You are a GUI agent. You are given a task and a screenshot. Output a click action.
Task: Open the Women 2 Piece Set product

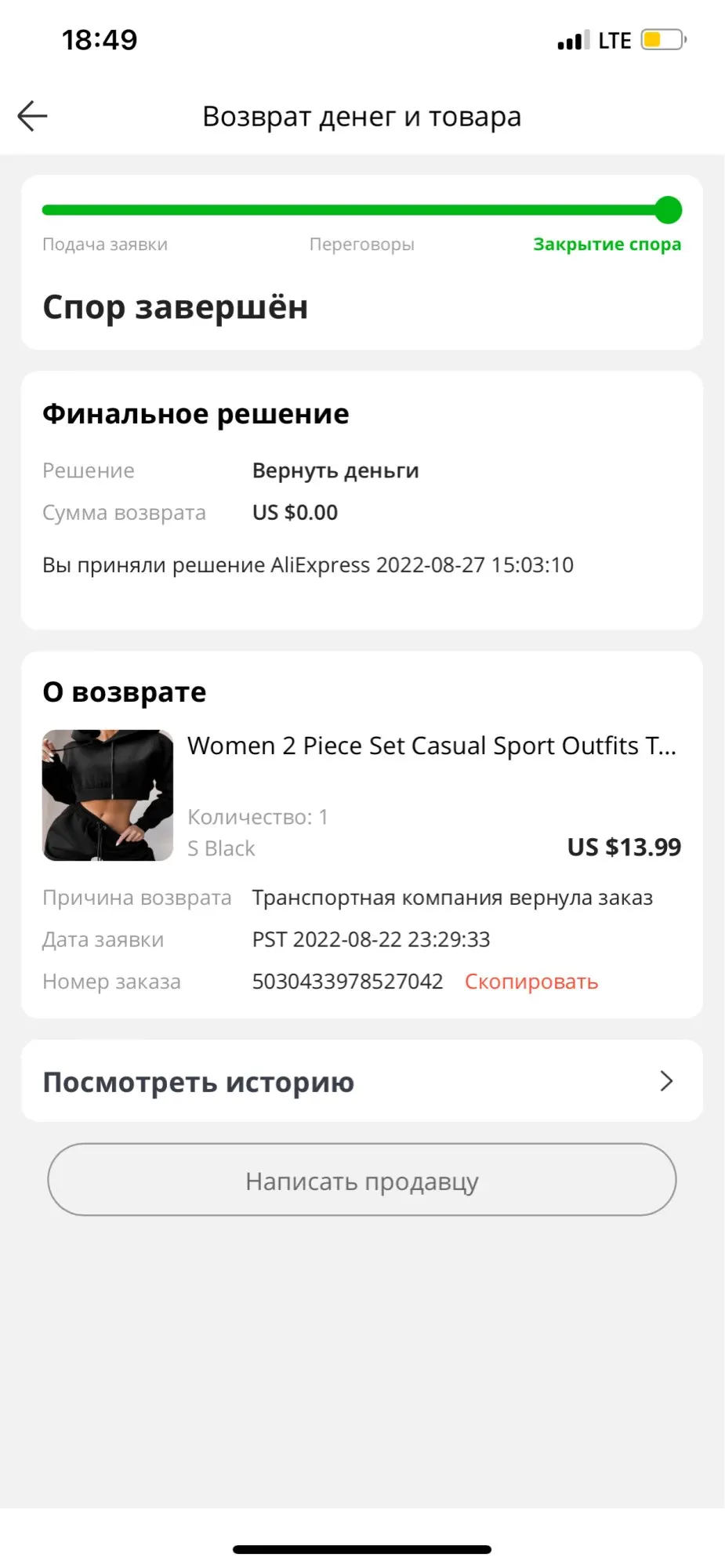[x=430, y=746]
